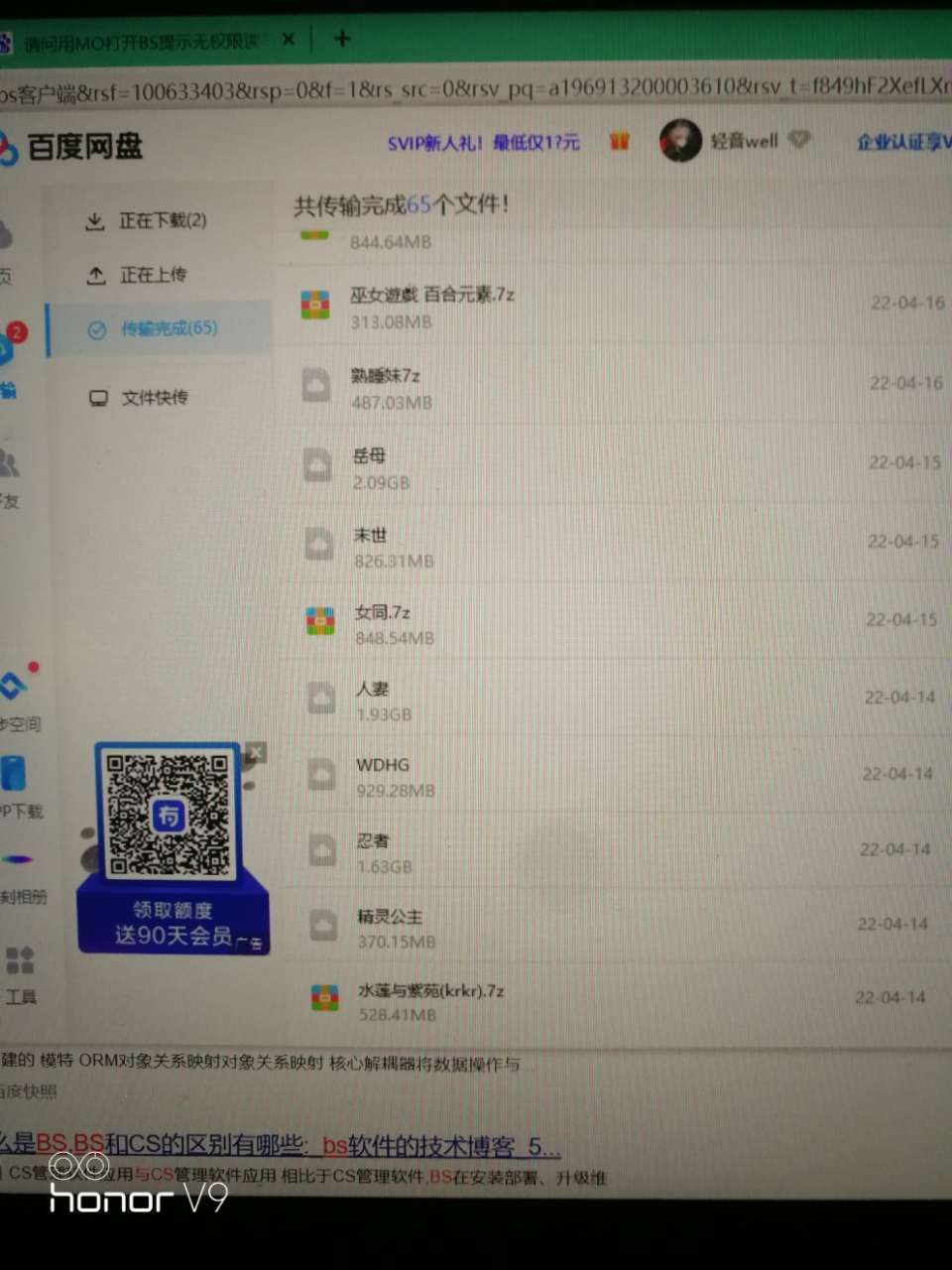The width and height of the screenshot is (952, 1270).
Task: Open the SVIP新人礼 promotion link
Action: tap(483, 143)
